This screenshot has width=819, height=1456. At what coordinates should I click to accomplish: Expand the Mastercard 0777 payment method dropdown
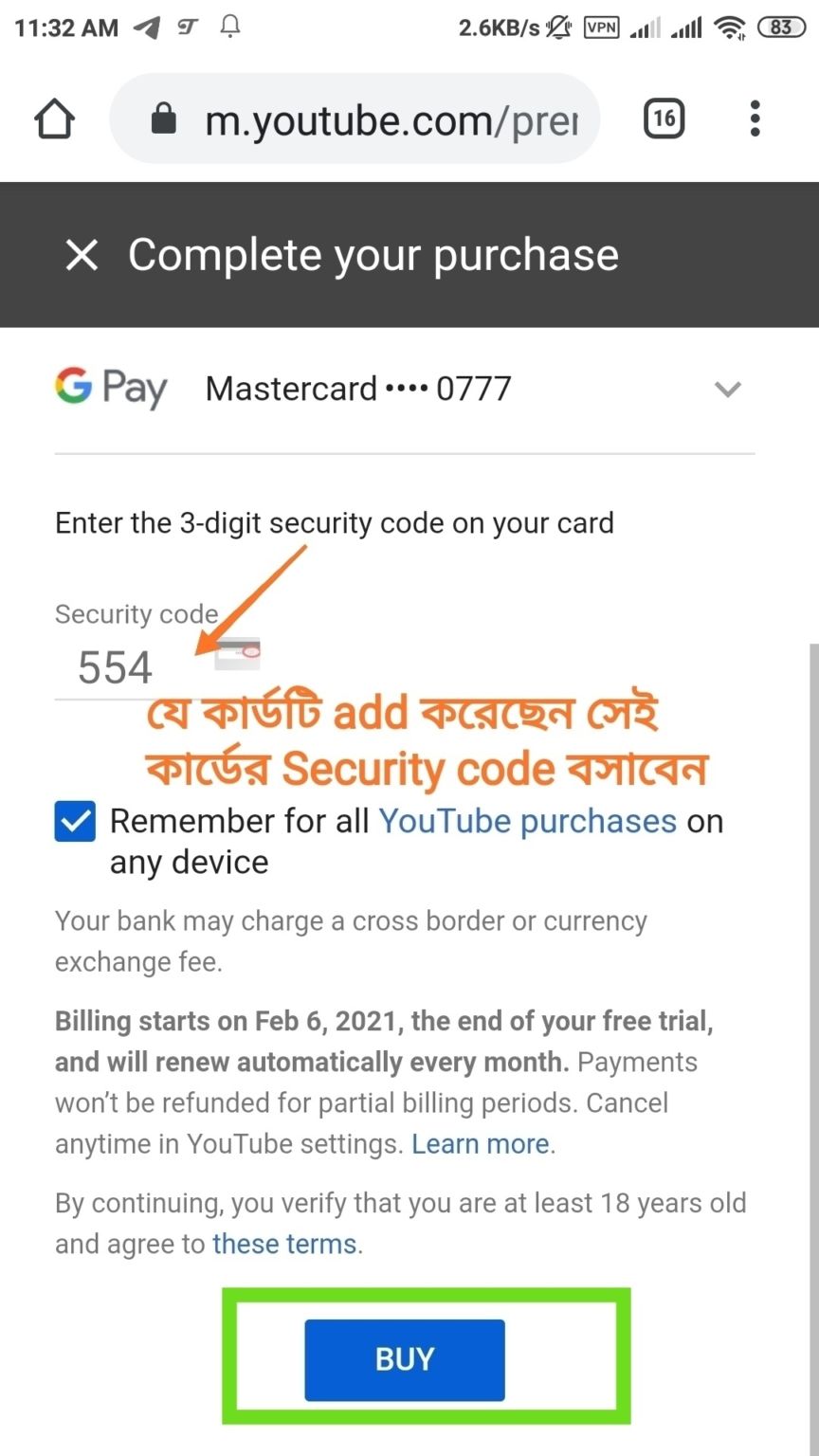[x=727, y=390]
